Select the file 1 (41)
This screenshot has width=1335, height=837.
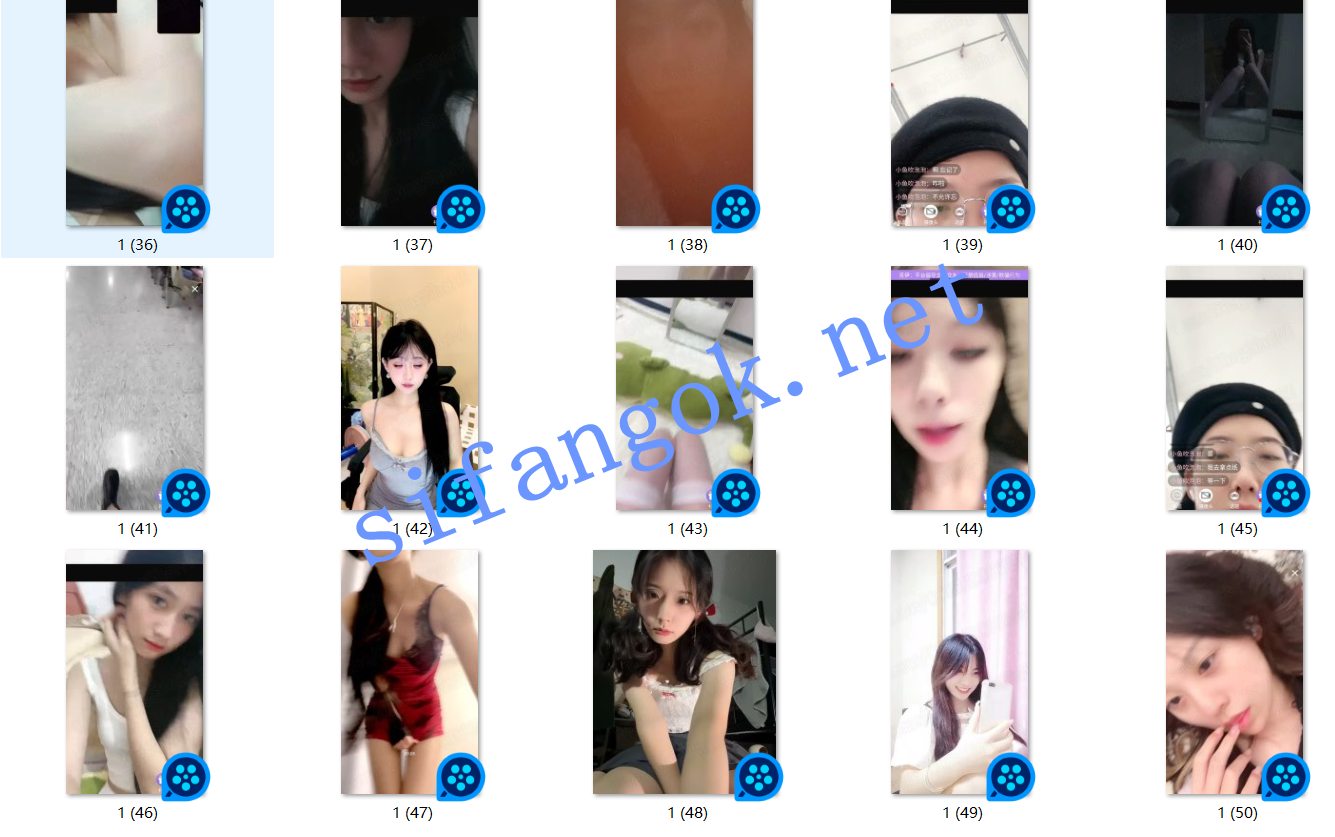point(135,388)
